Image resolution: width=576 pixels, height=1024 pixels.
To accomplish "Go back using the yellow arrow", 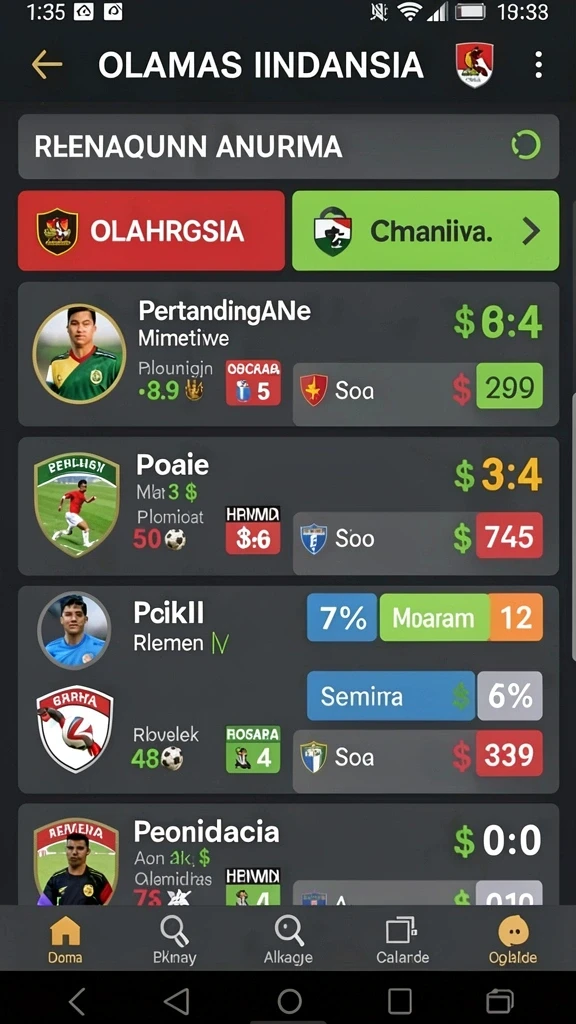I will (46, 65).
